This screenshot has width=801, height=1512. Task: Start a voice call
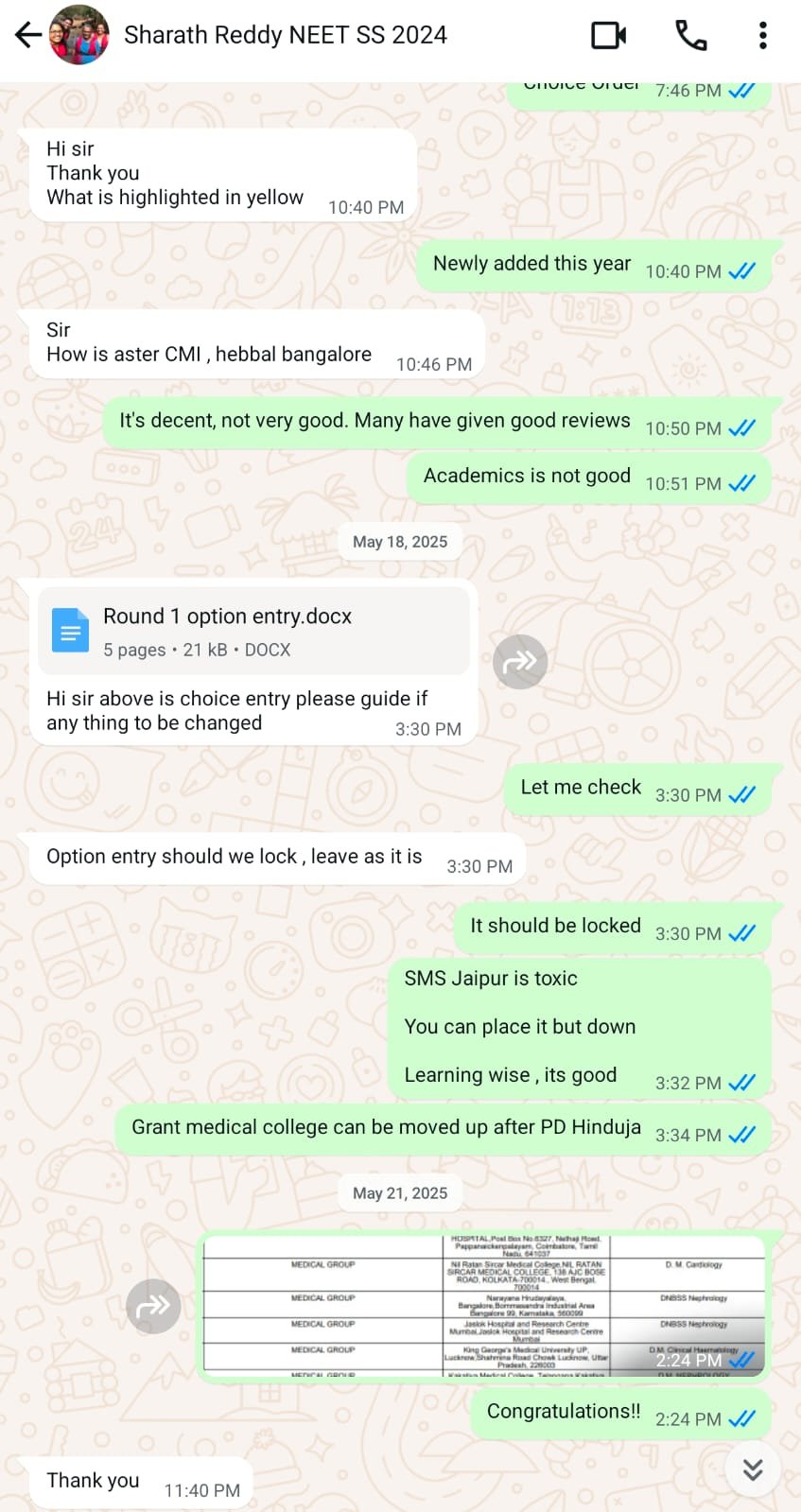point(690,36)
